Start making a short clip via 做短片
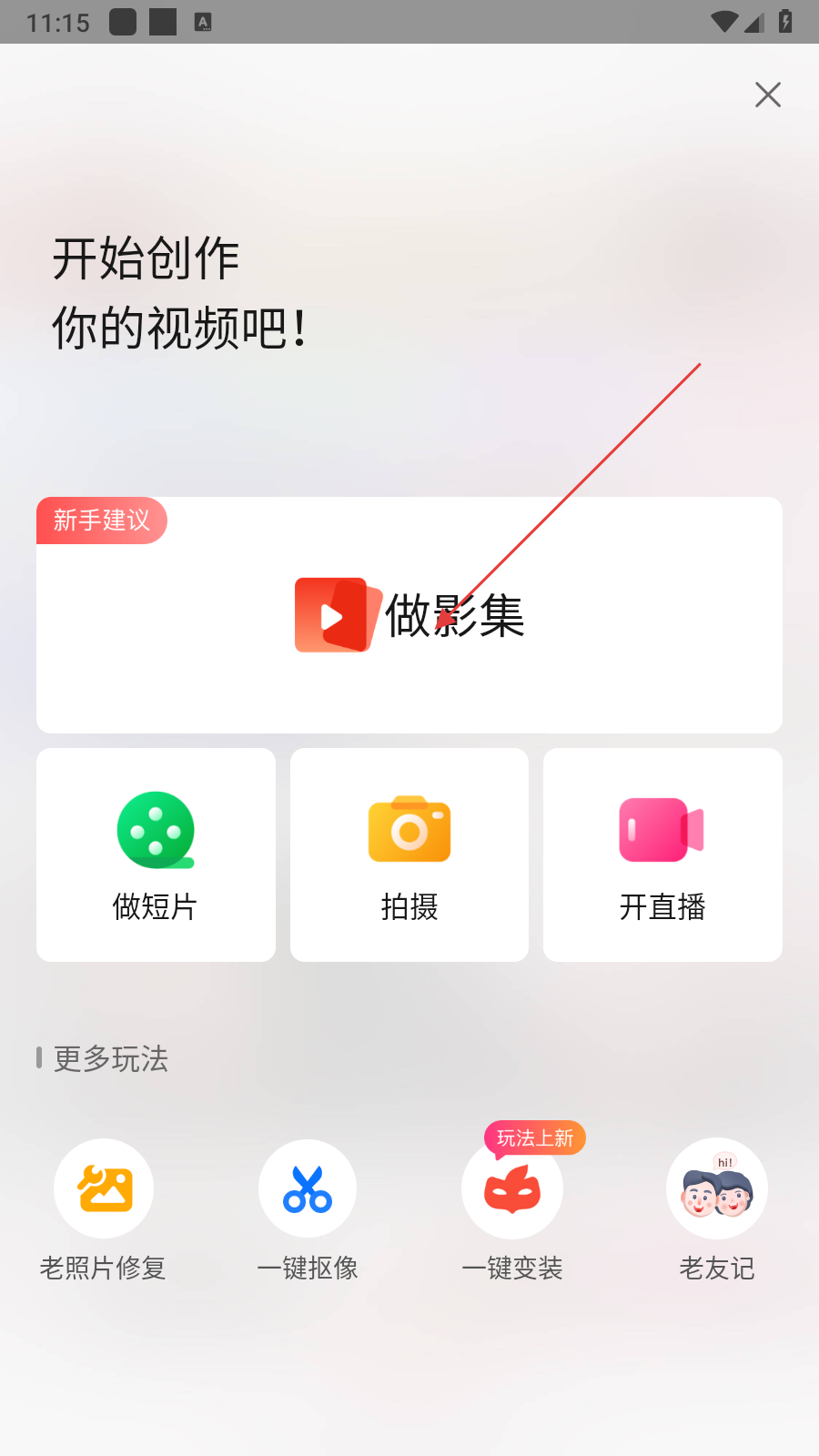The height and width of the screenshot is (1456, 819). coord(156,854)
